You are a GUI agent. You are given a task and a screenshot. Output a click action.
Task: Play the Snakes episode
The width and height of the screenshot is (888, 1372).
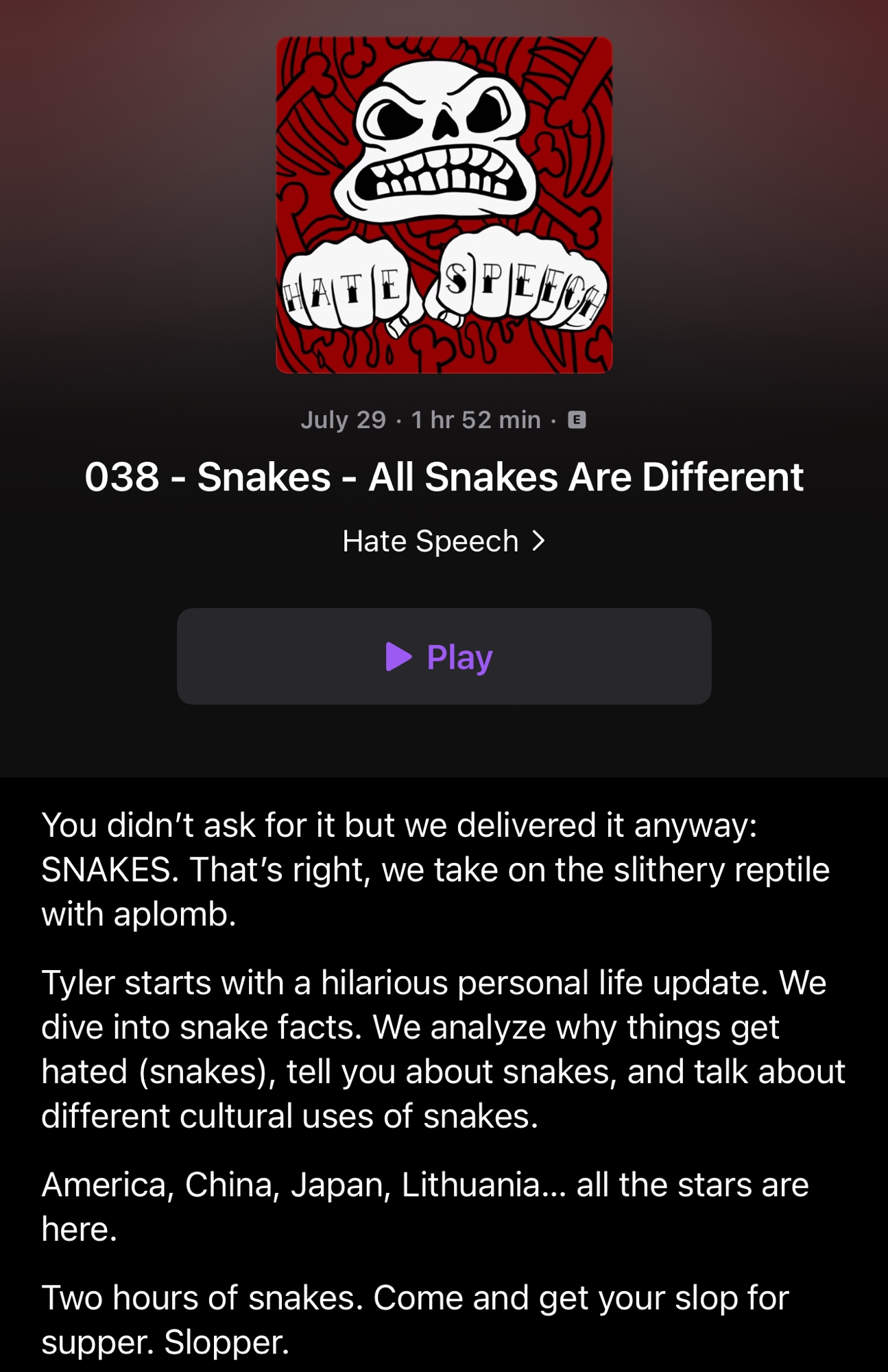click(444, 657)
